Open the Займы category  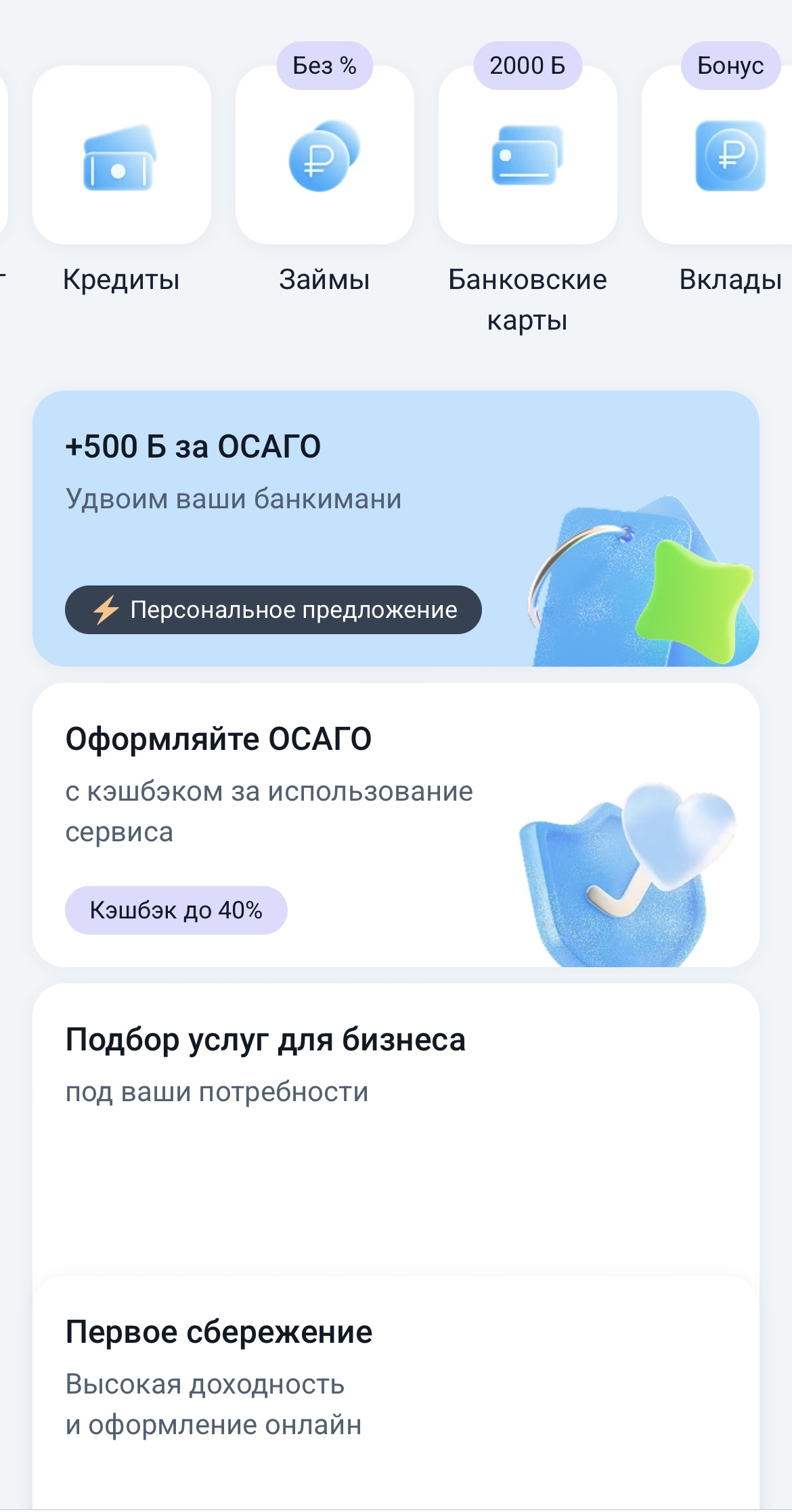pyautogui.click(x=325, y=156)
